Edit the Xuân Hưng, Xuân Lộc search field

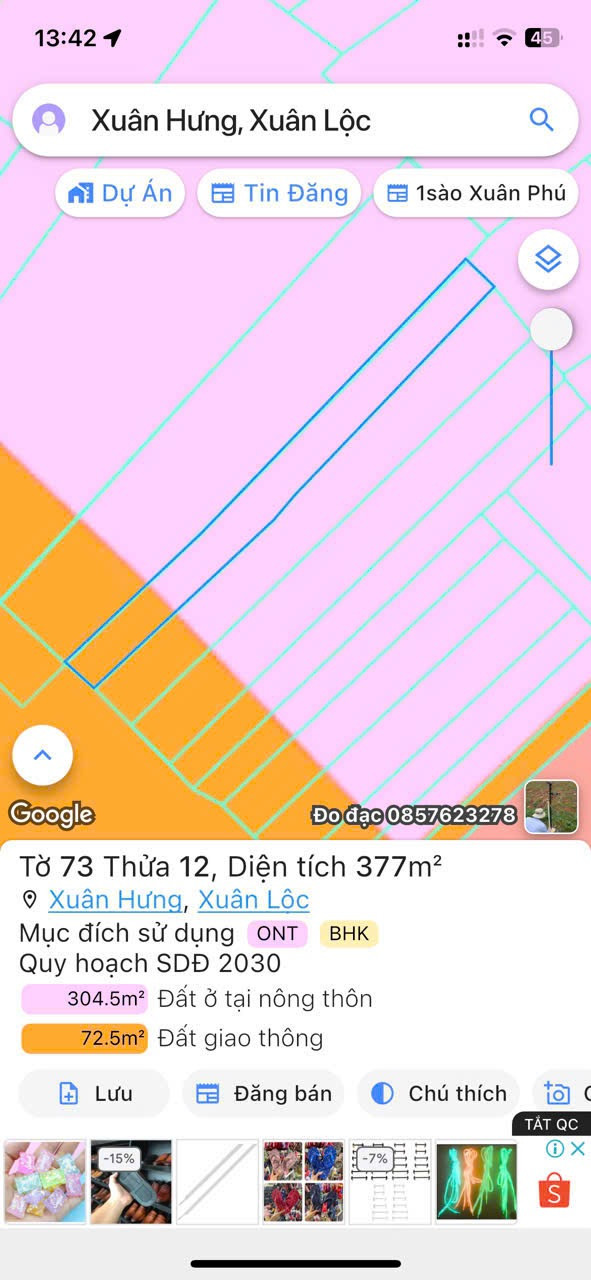[295, 120]
